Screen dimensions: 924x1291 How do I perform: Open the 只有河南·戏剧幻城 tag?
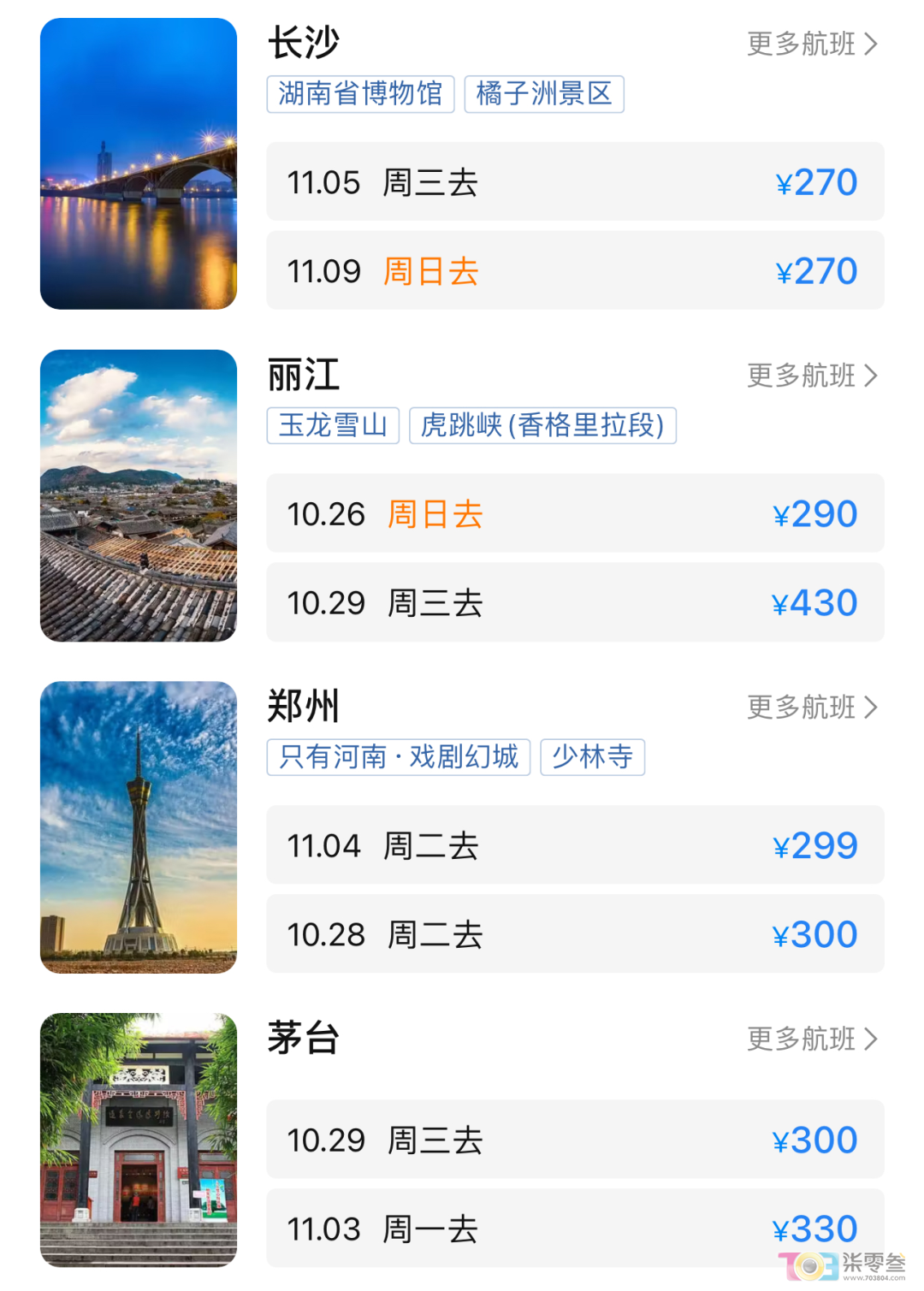click(x=399, y=757)
